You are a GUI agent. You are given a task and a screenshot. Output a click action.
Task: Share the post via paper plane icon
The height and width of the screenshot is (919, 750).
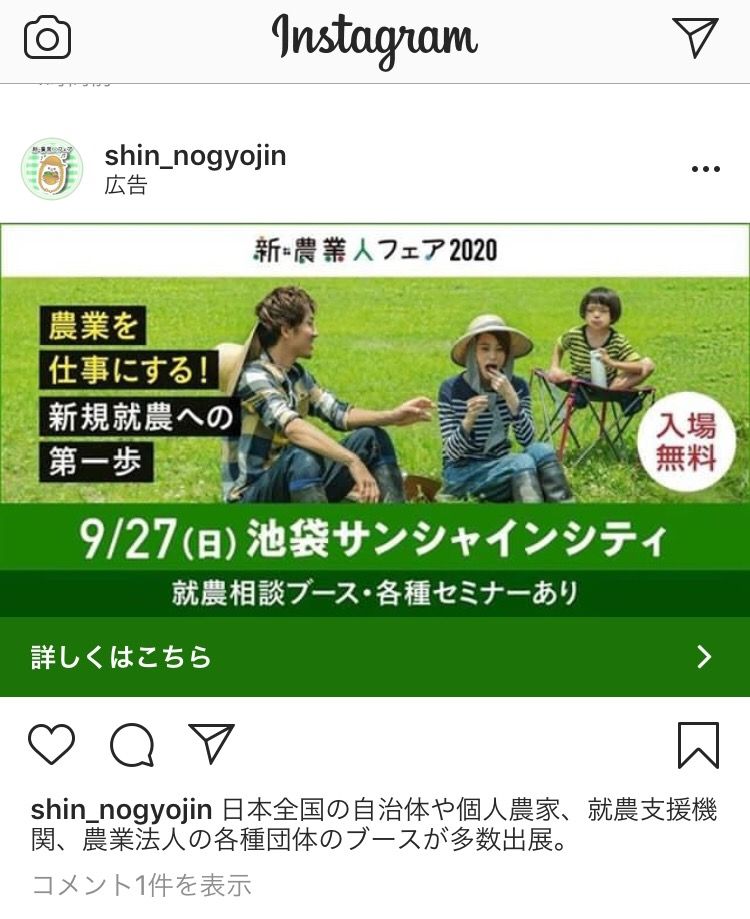[x=211, y=745]
